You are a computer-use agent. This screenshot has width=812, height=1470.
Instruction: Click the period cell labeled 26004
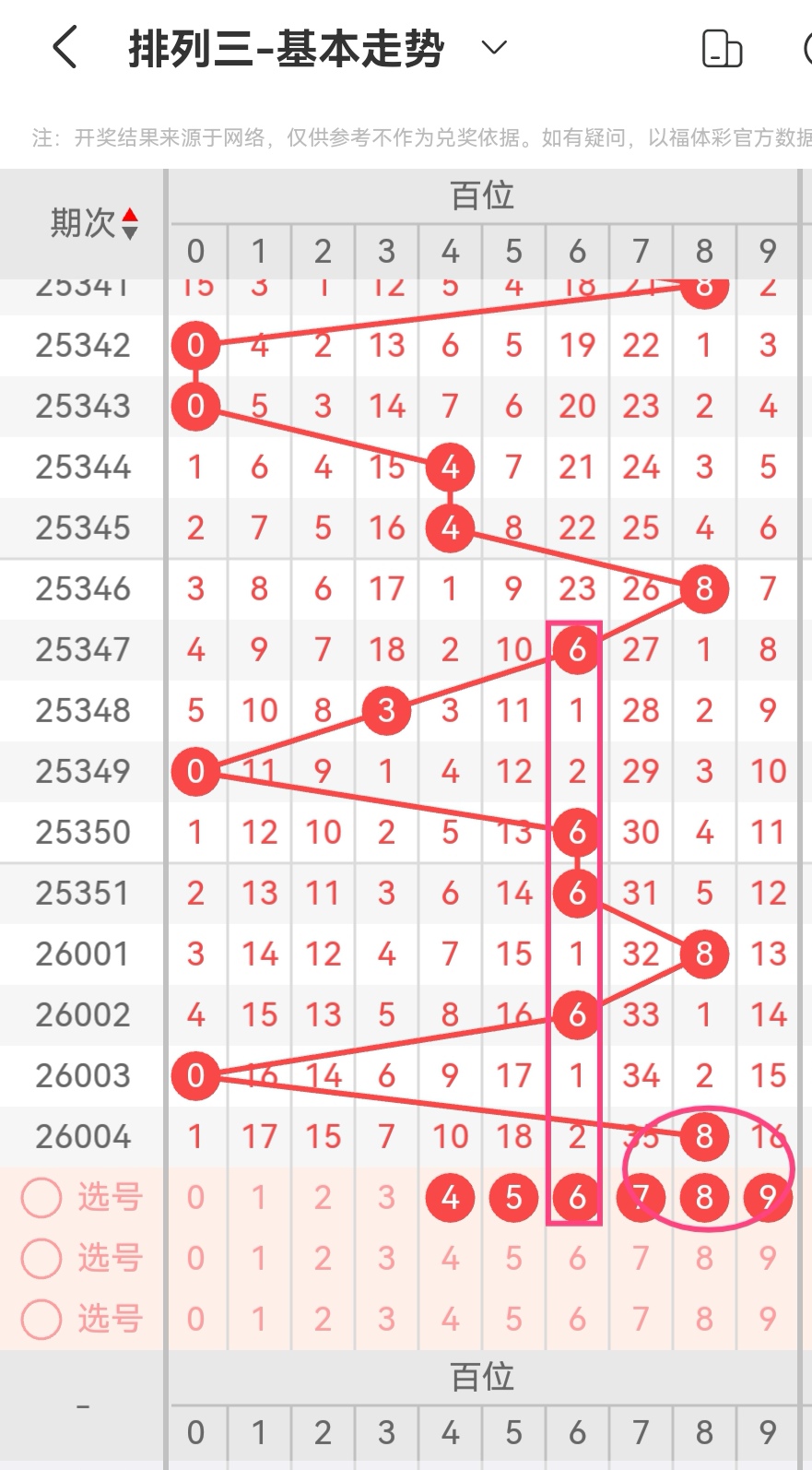[82, 1136]
